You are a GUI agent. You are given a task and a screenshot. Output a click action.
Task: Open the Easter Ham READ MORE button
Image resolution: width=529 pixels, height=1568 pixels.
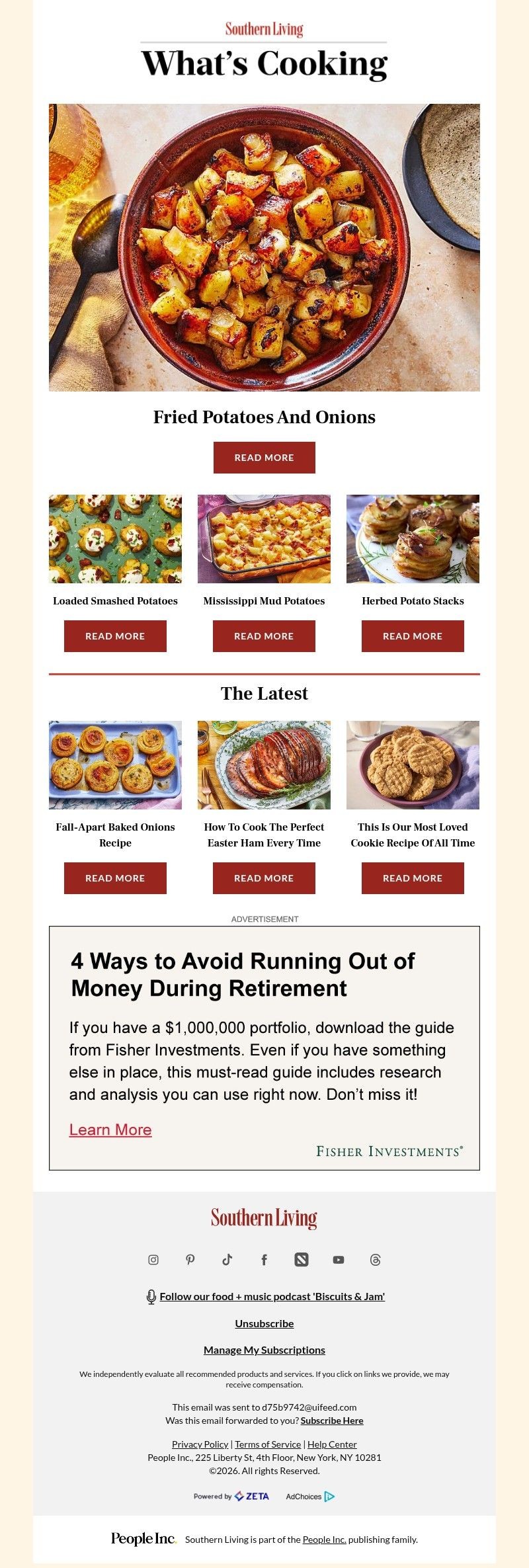(264, 878)
